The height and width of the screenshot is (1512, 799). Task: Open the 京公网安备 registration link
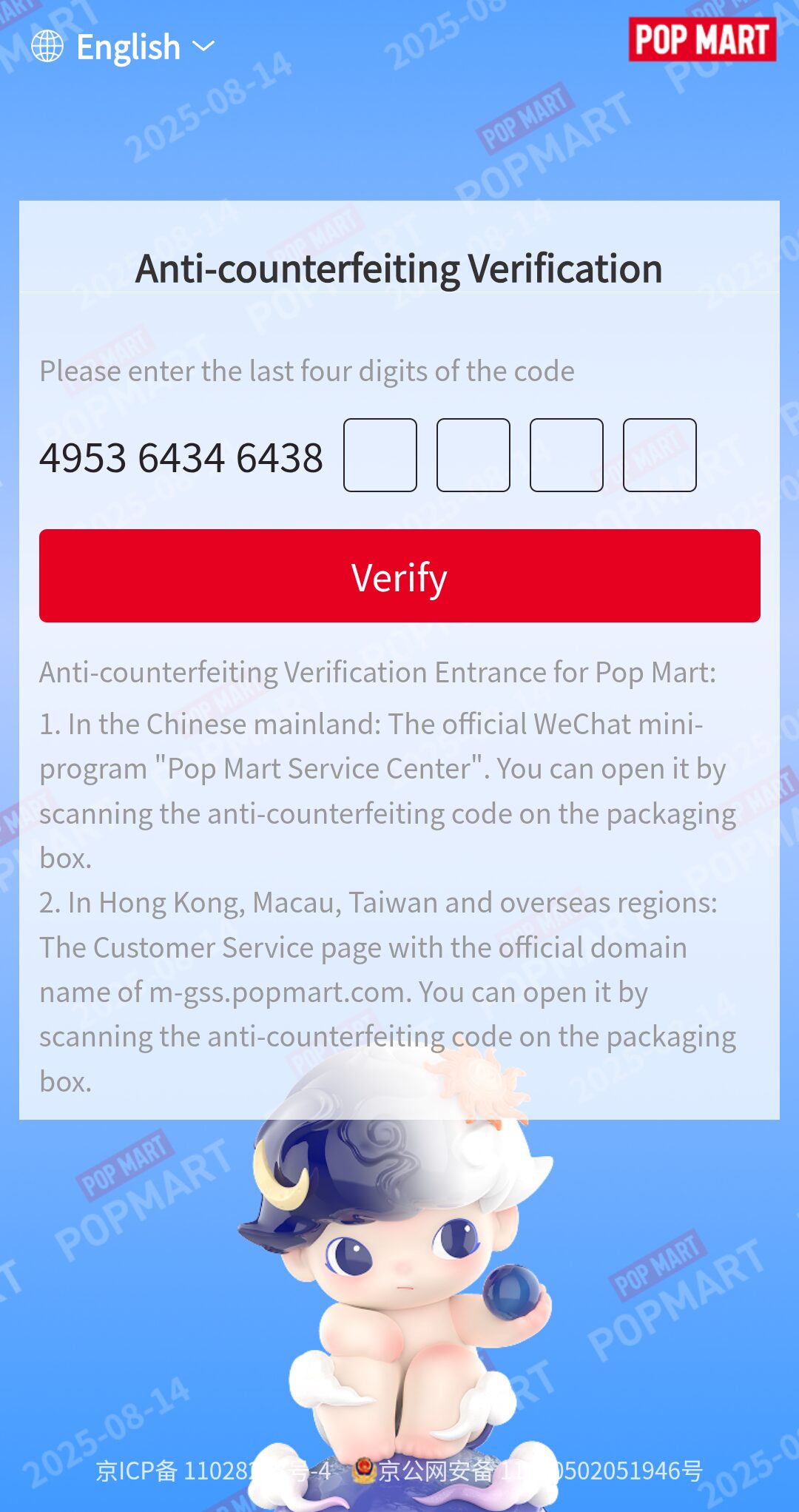(x=529, y=1471)
